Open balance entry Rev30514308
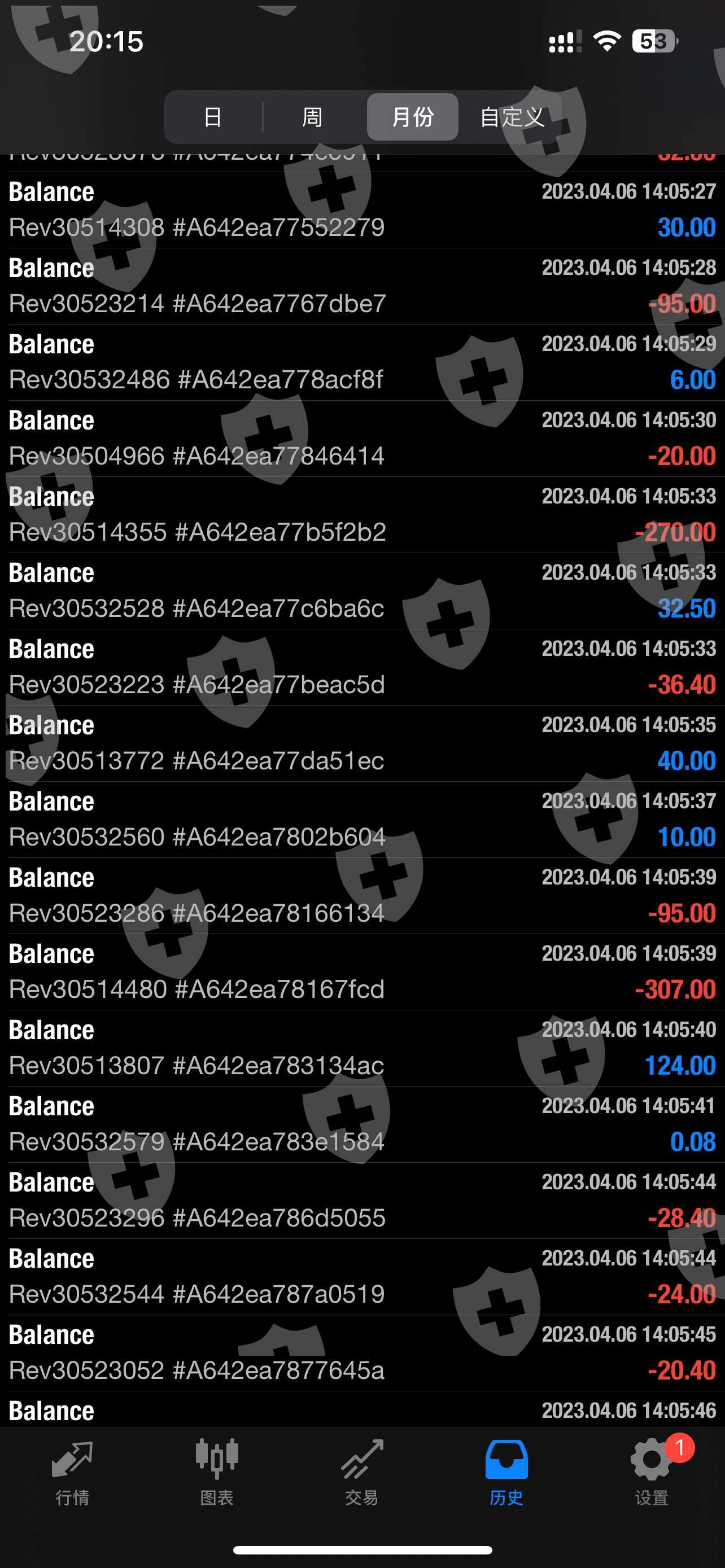Screen dimensions: 725x1568 point(362,210)
